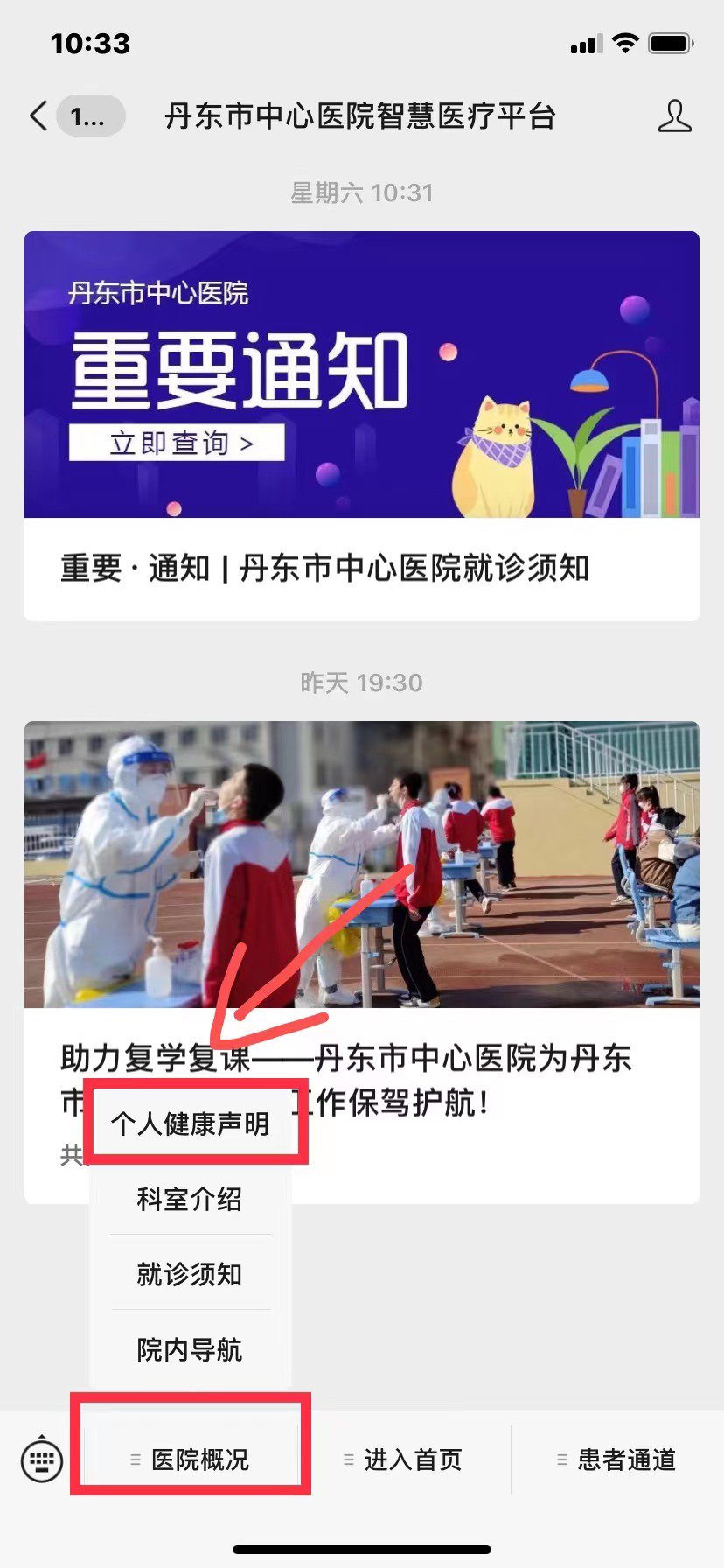Open the official account profile icon

pos(674,116)
